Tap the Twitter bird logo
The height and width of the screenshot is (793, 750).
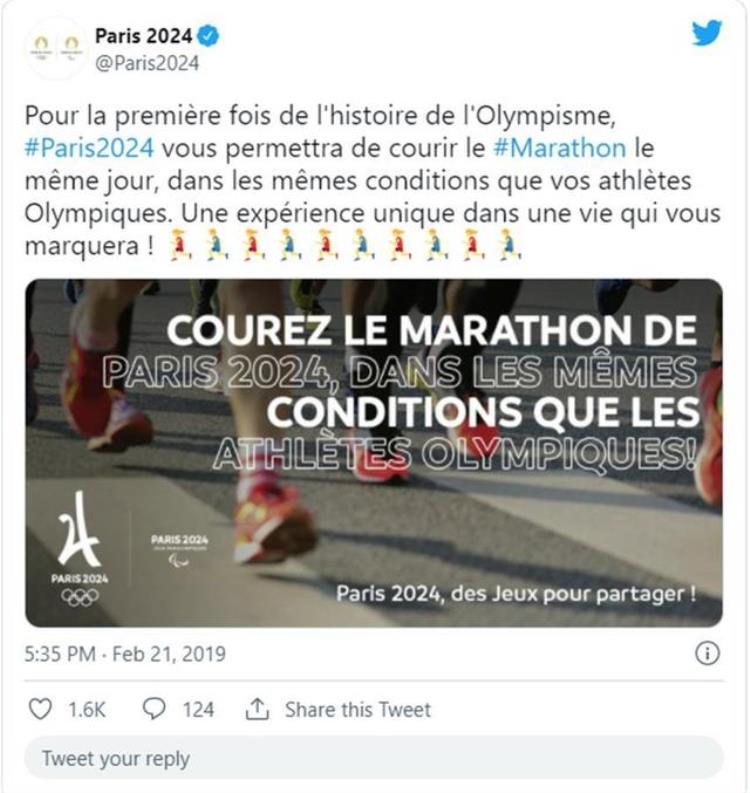point(706,32)
